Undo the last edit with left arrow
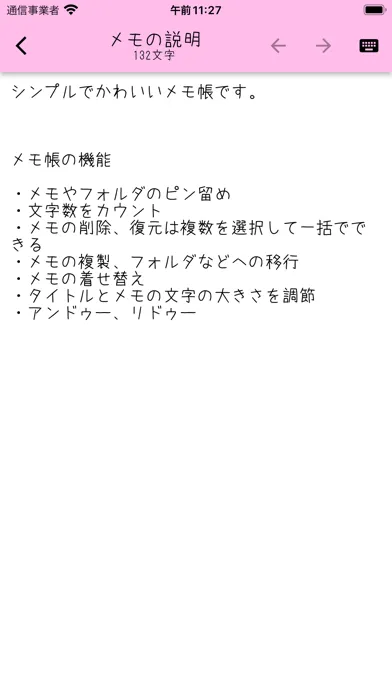The image size is (392, 696). [x=278, y=46]
